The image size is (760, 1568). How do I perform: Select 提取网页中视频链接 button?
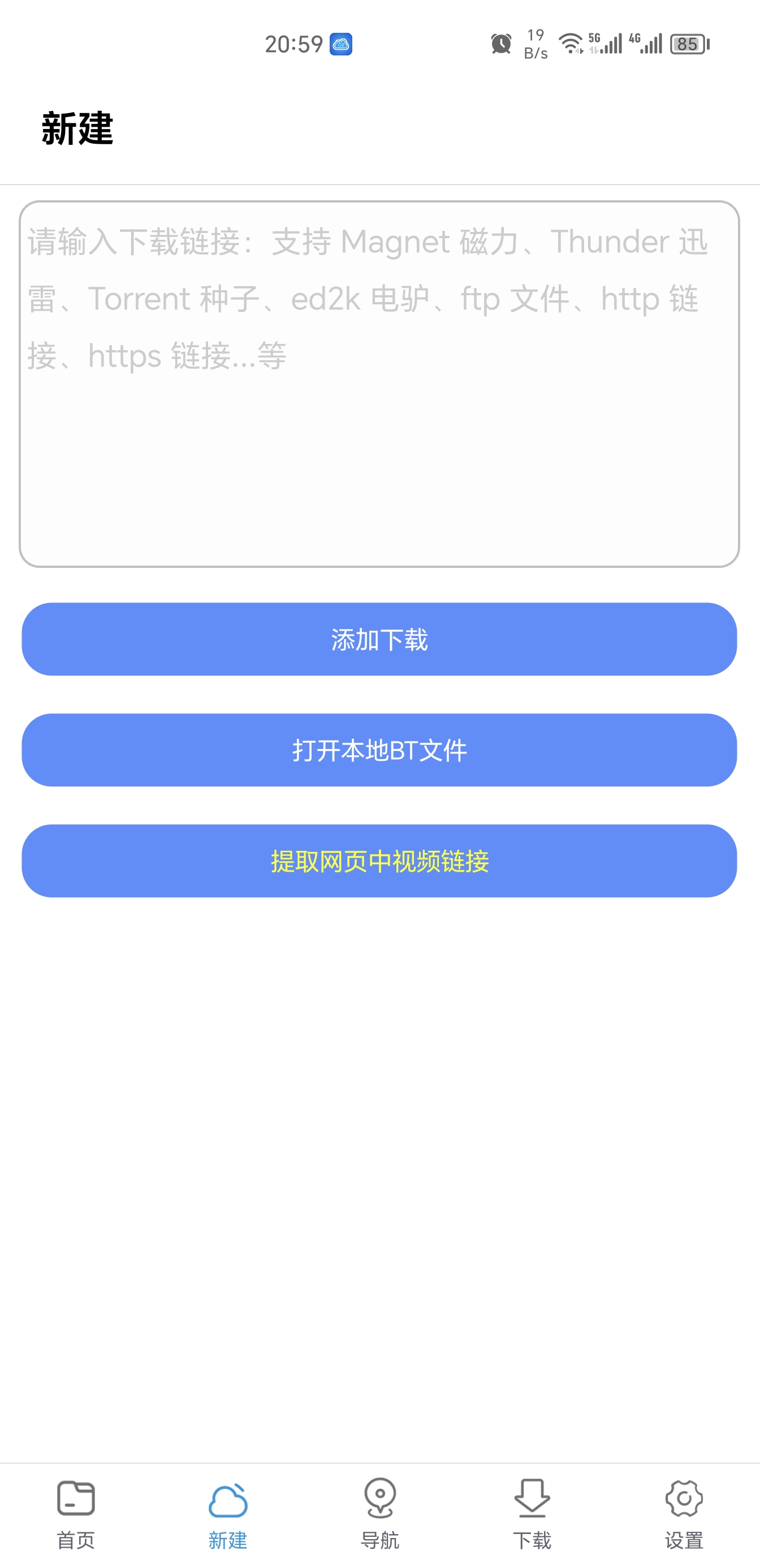[379, 861]
